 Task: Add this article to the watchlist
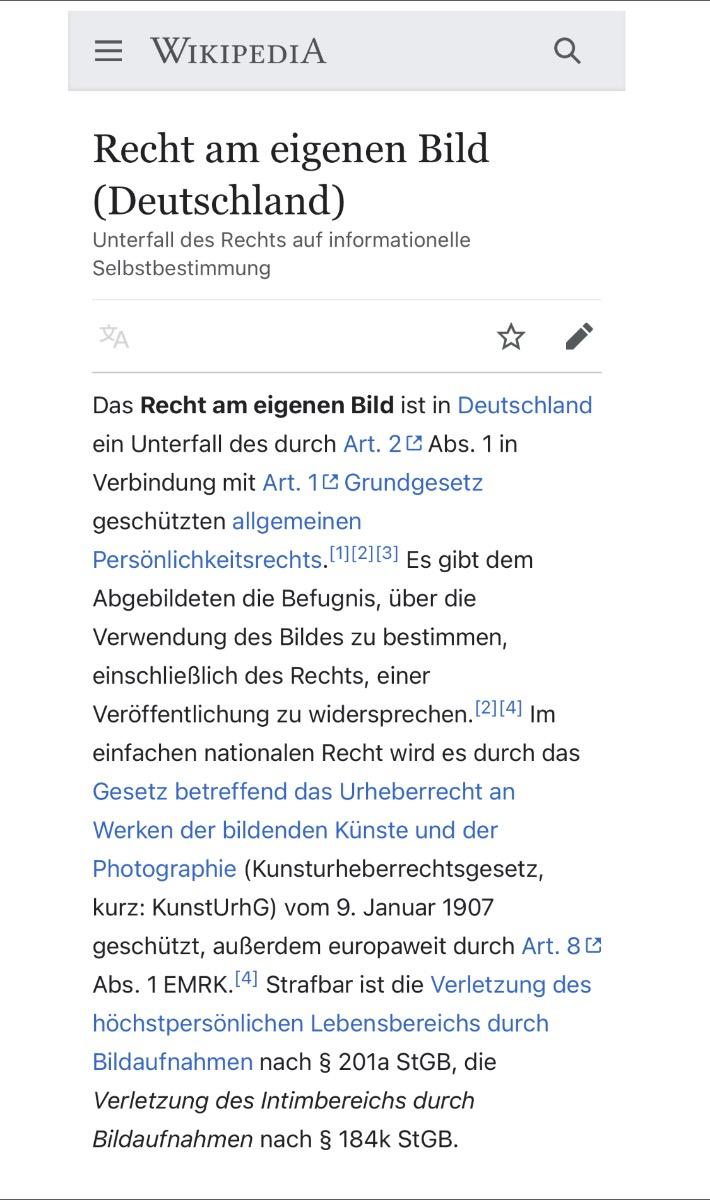pyautogui.click(x=511, y=337)
